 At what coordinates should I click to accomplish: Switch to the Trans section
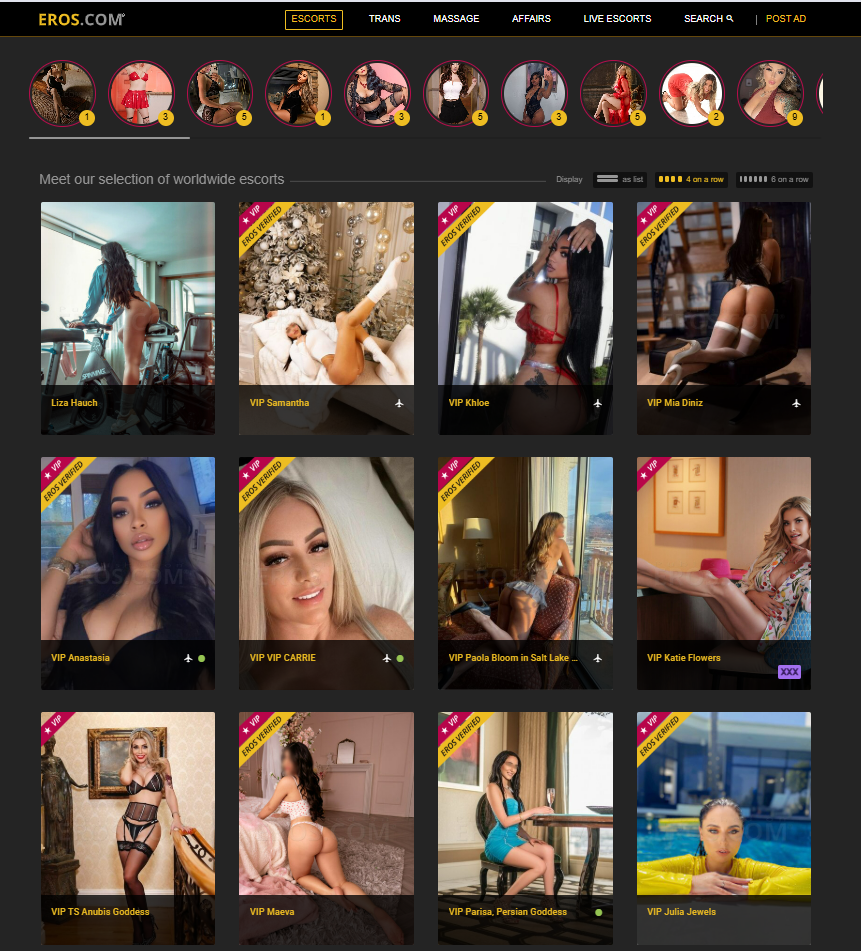coord(384,19)
